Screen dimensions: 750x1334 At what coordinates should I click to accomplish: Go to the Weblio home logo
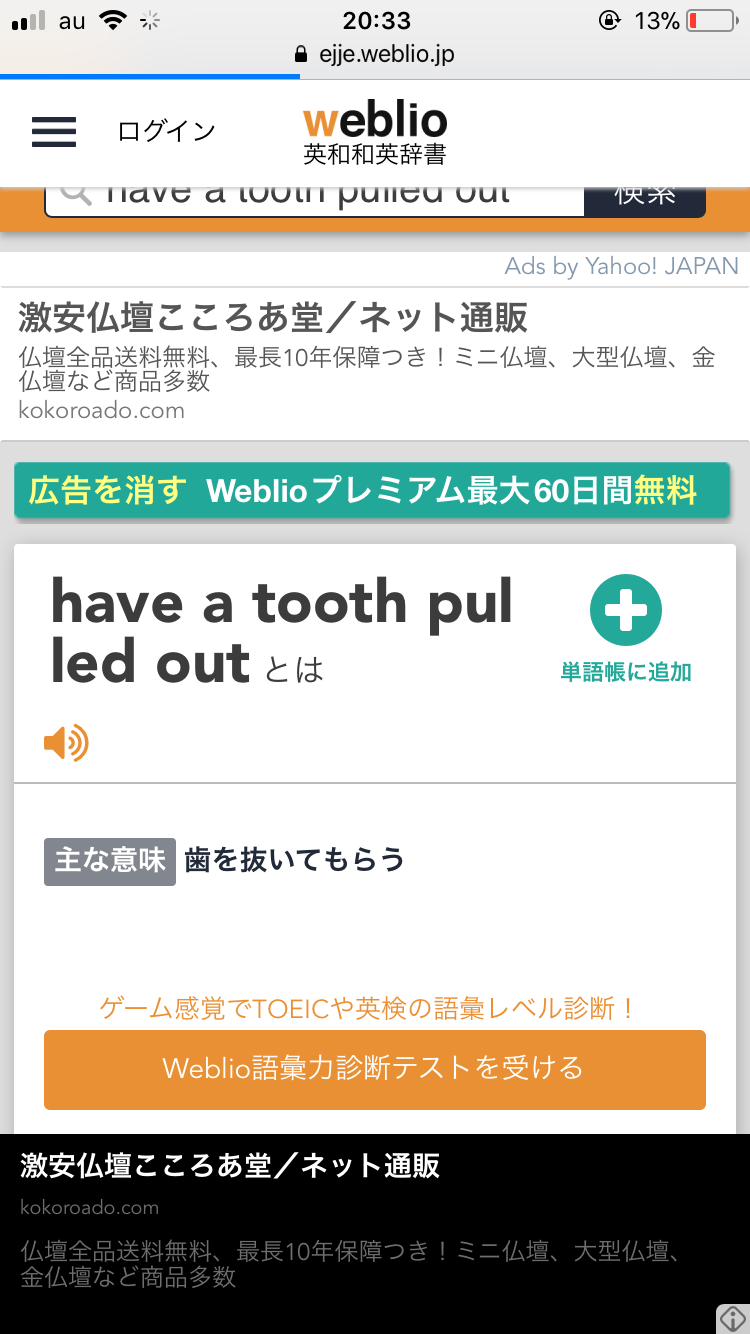click(375, 133)
